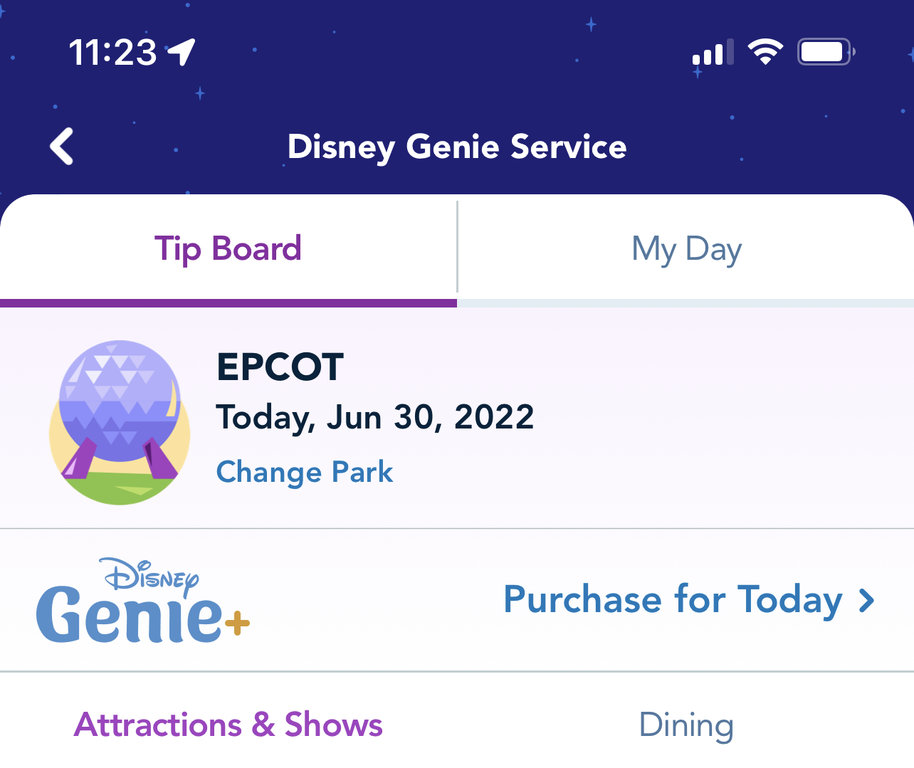Switch to the Dining section
The image size is (914, 768).
pyautogui.click(x=686, y=726)
